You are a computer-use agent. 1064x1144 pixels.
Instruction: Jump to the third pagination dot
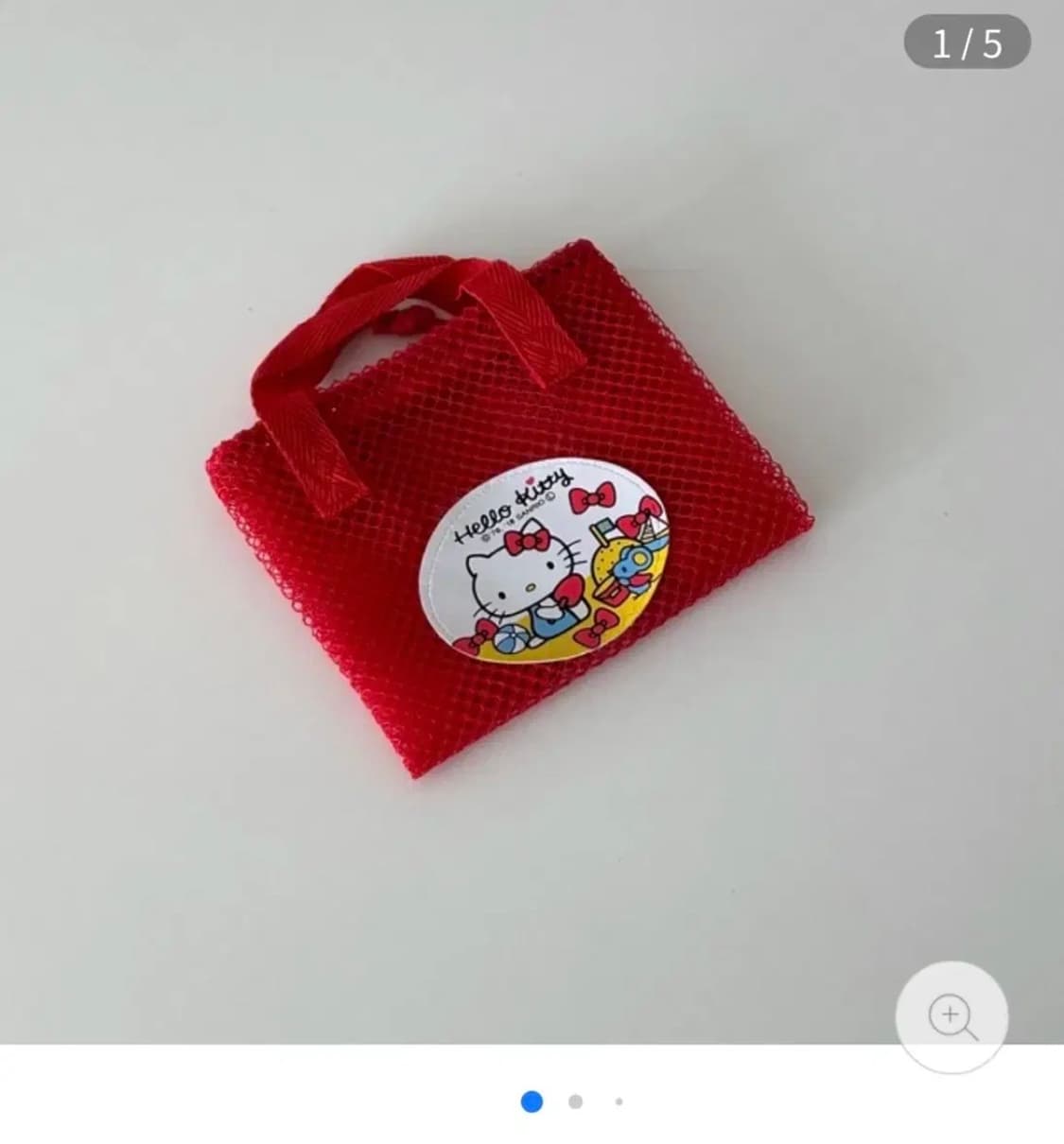(x=617, y=1102)
